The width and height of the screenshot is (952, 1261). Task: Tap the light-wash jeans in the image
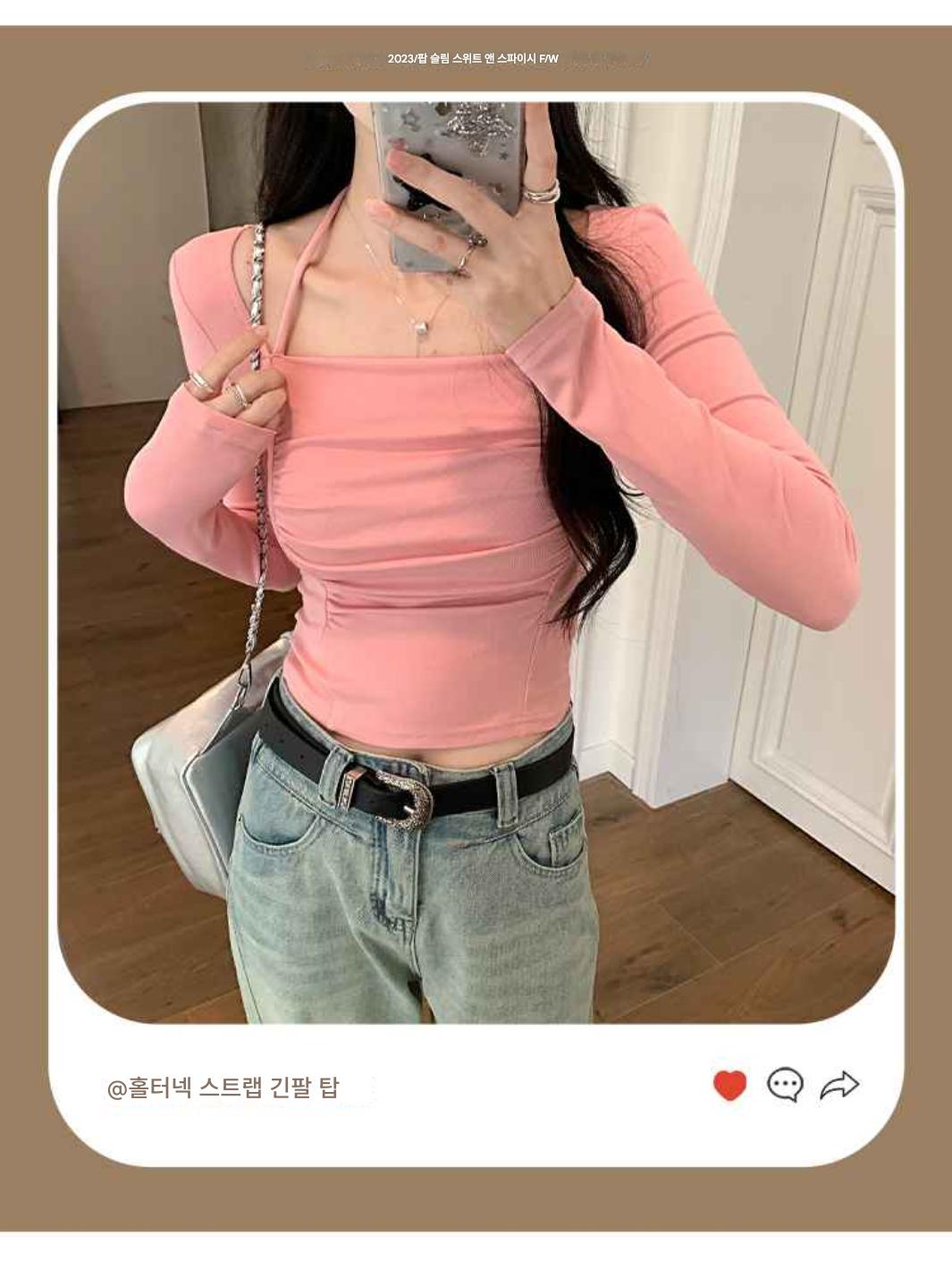click(x=402, y=921)
